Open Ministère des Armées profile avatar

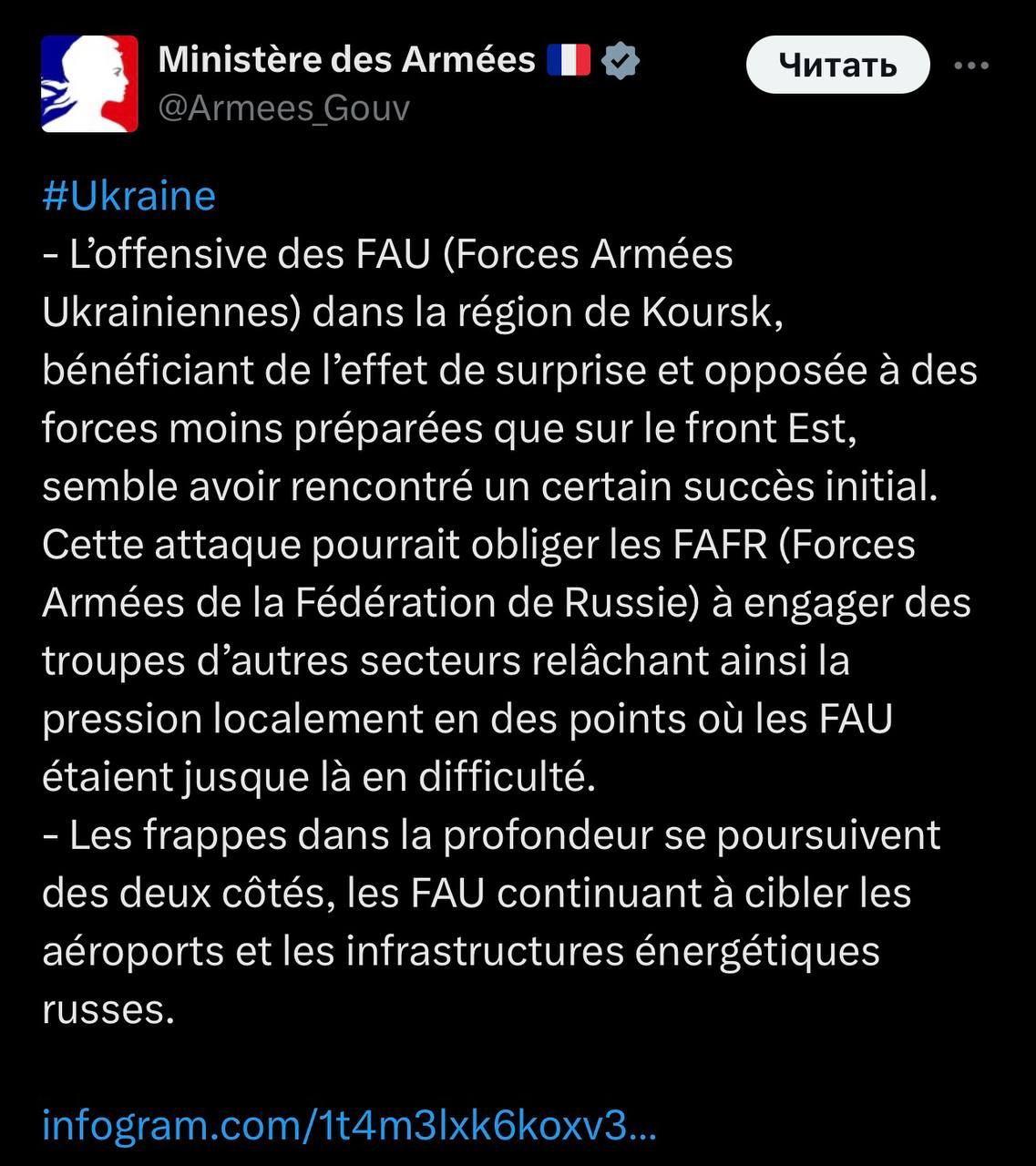pyautogui.click(x=89, y=84)
